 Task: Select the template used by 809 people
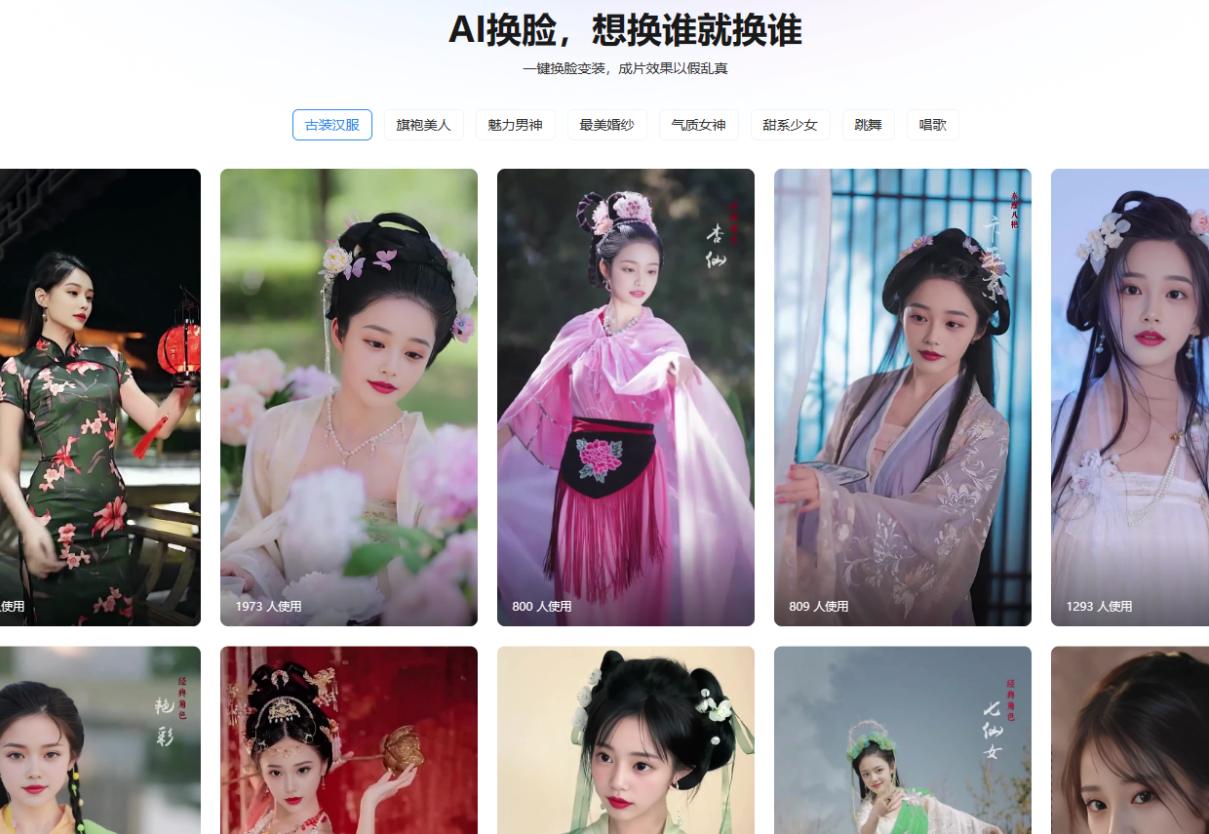click(902, 397)
